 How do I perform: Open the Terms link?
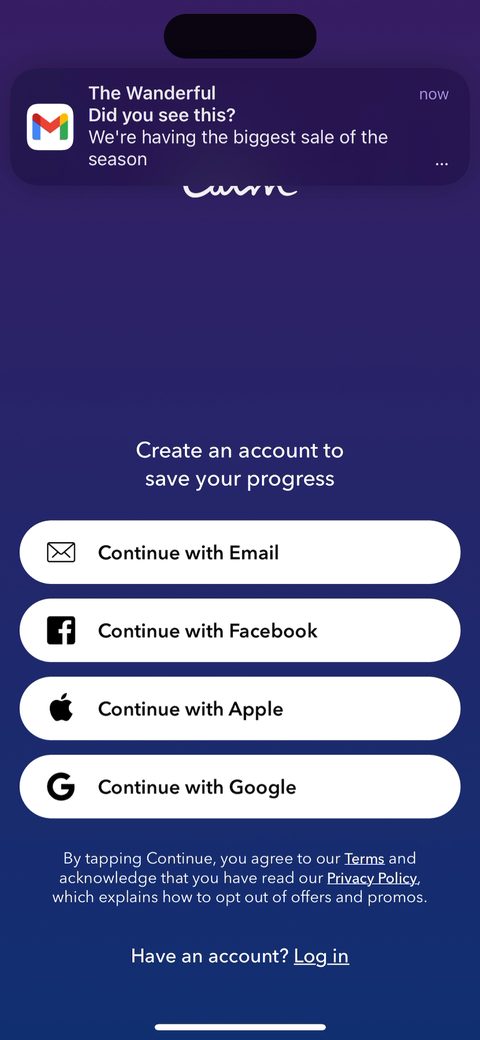click(364, 858)
